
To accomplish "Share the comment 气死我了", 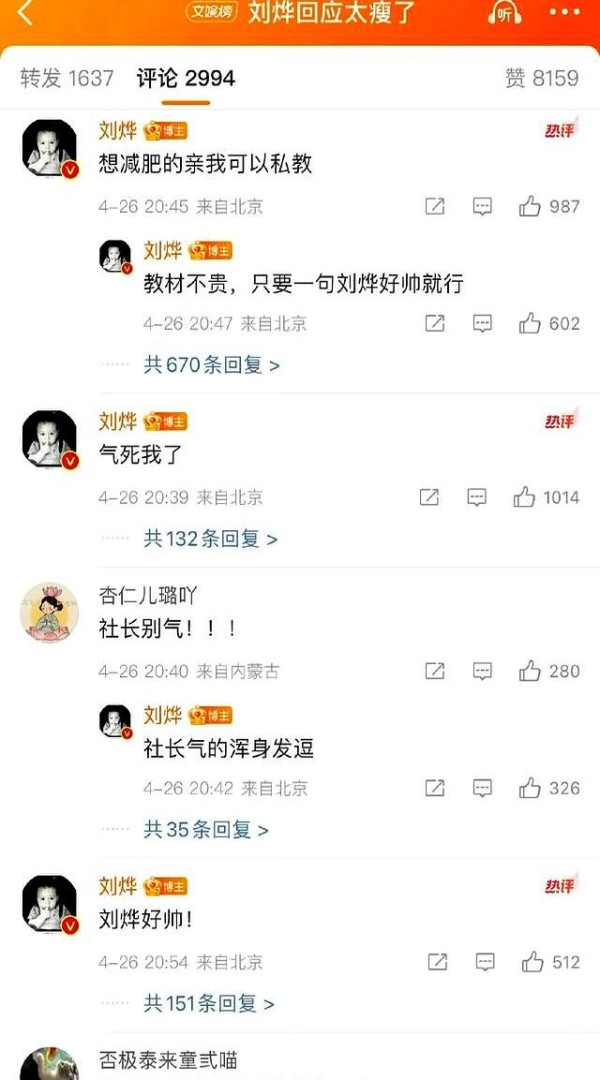I will pos(429,497).
